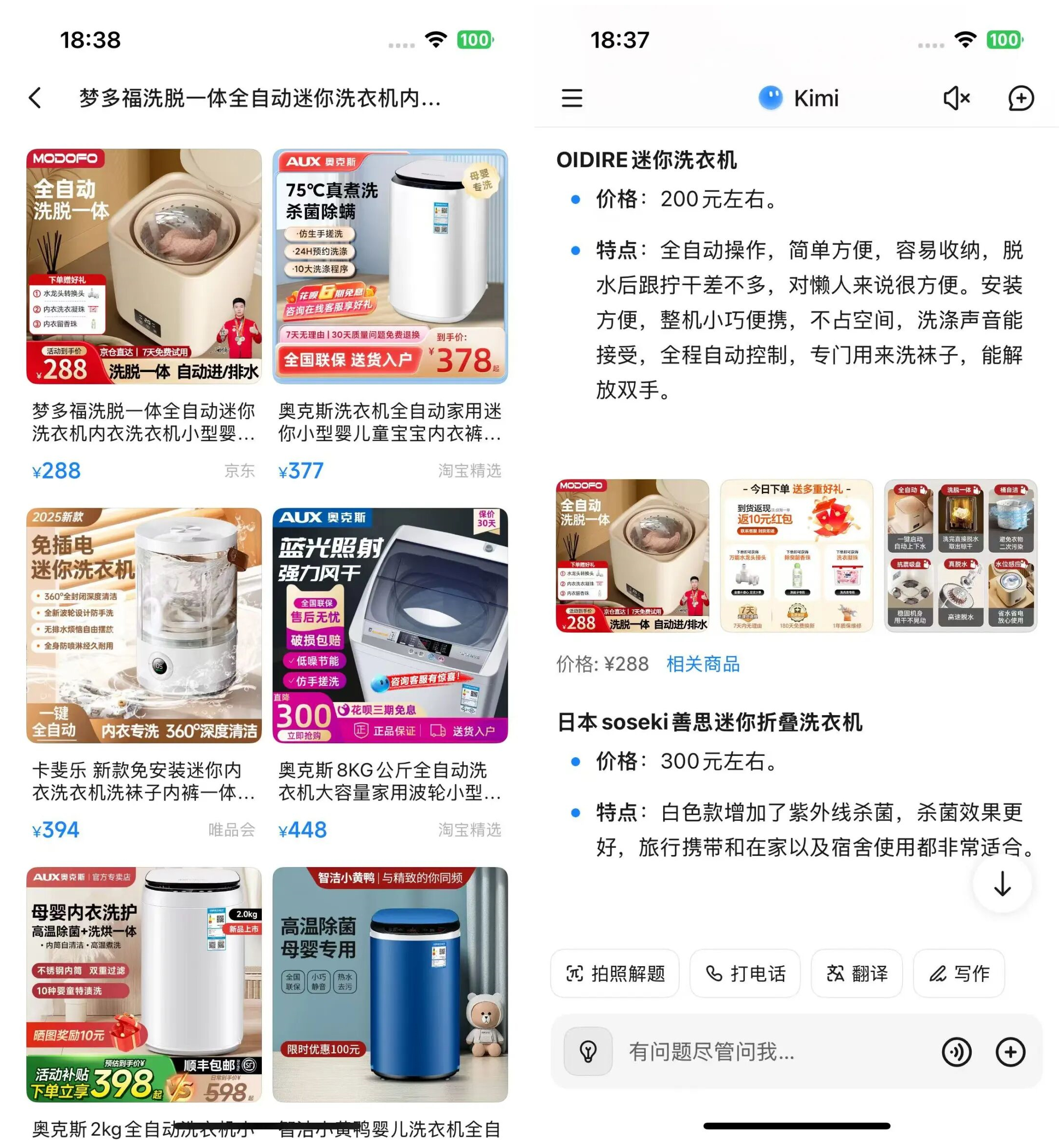
Task: View the 今日下单送多重好礼 image
Action: (x=796, y=556)
